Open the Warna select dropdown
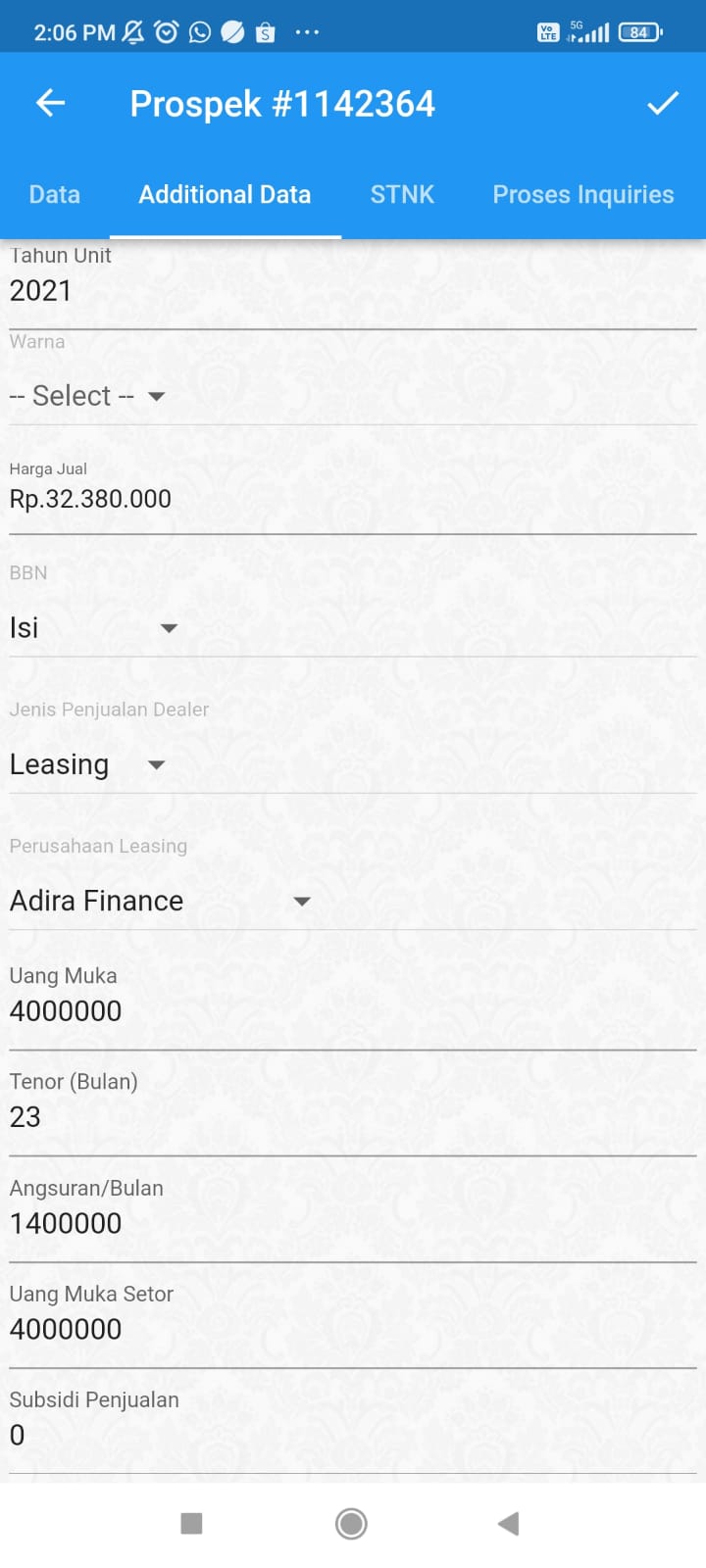This screenshot has width=706, height=1568. [x=87, y=396]
